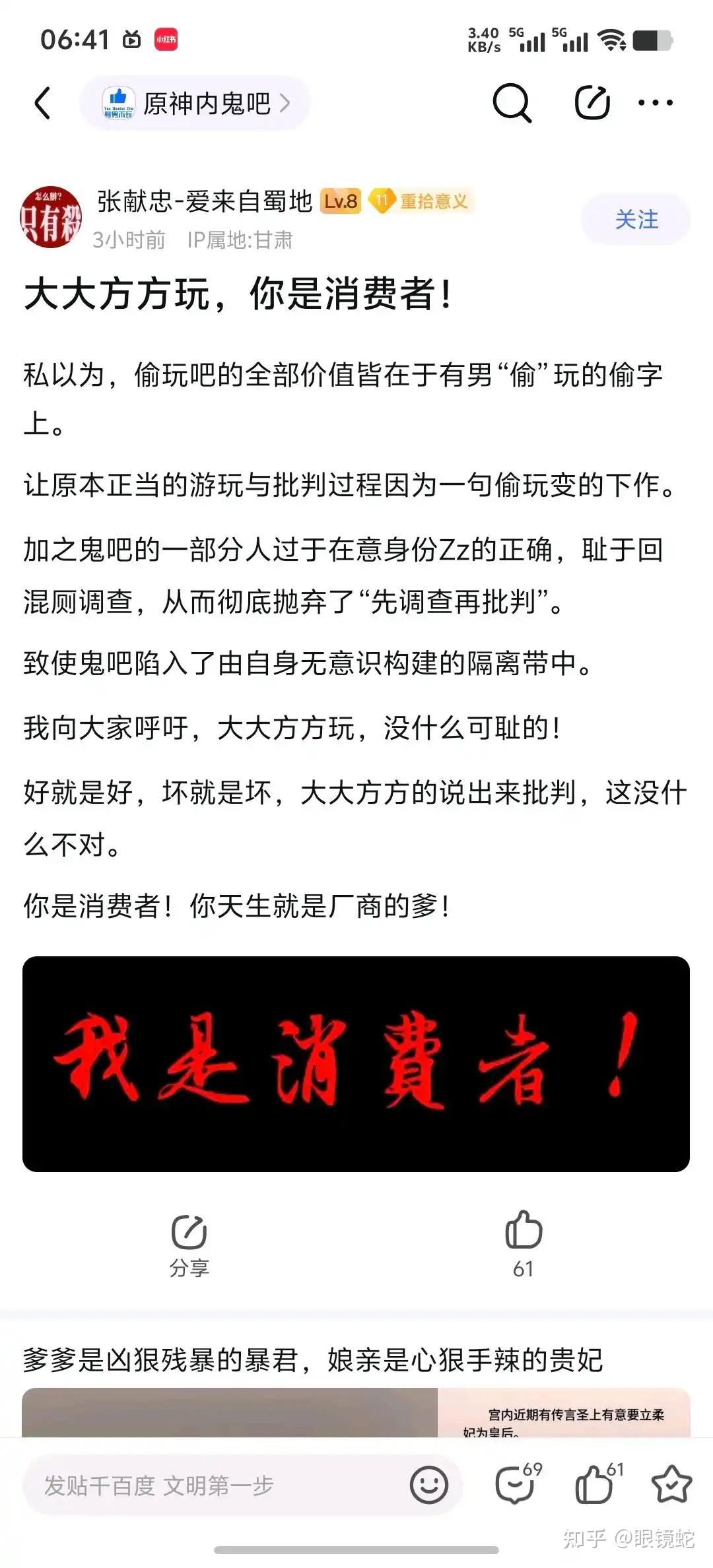Like the post using thumbs-up under image
This screenshot has width=713, height=1568.
click(524, 1245)
